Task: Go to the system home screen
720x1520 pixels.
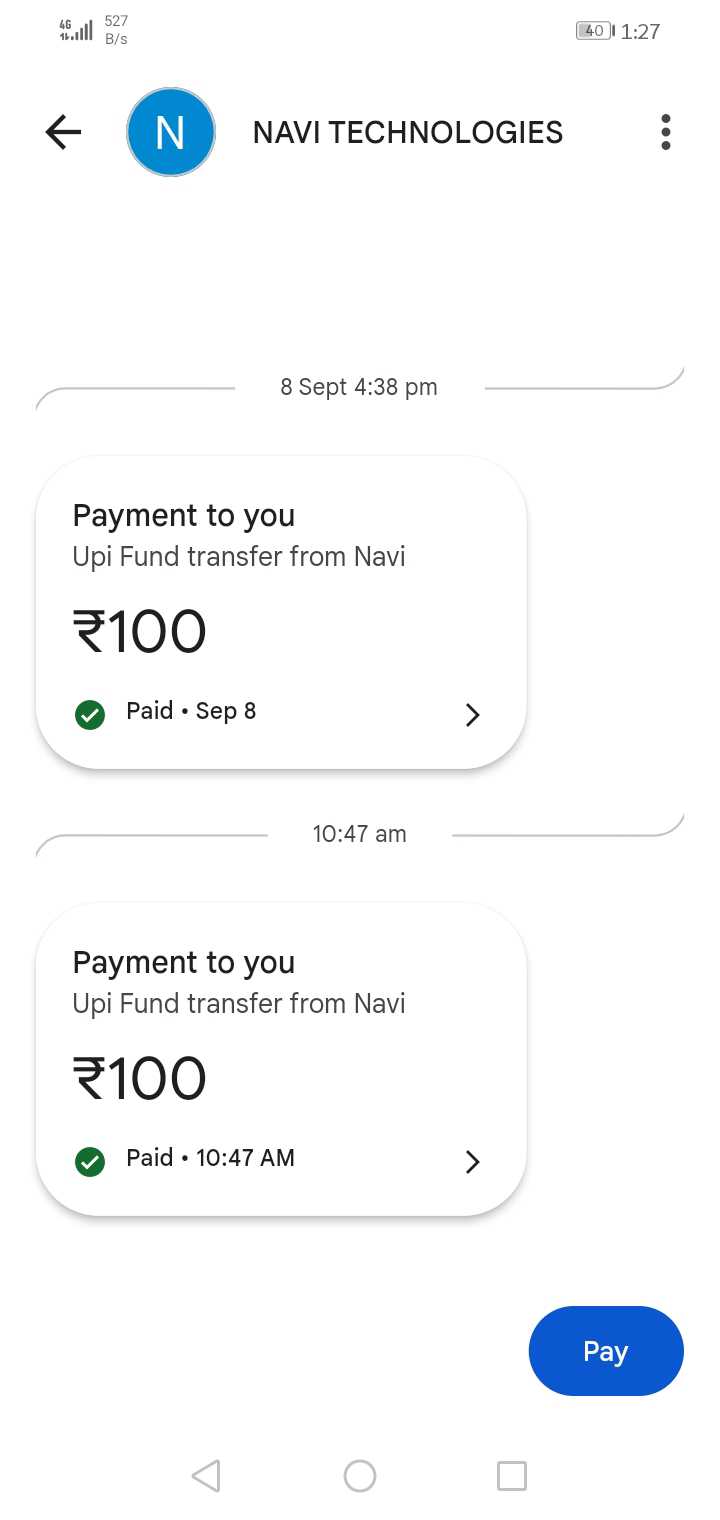Action: (360, 1476)
